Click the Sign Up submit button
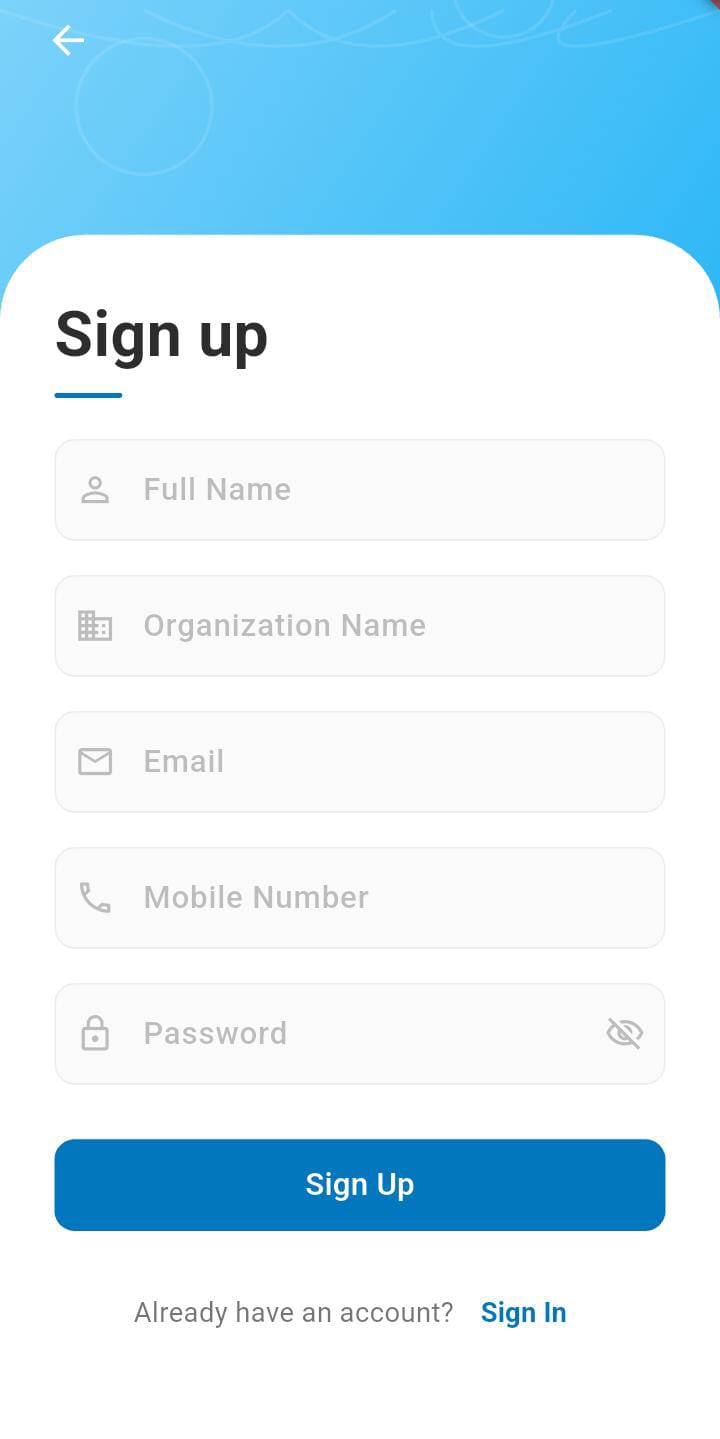This screenshot has width=720, height=1439. point(360,1184)
